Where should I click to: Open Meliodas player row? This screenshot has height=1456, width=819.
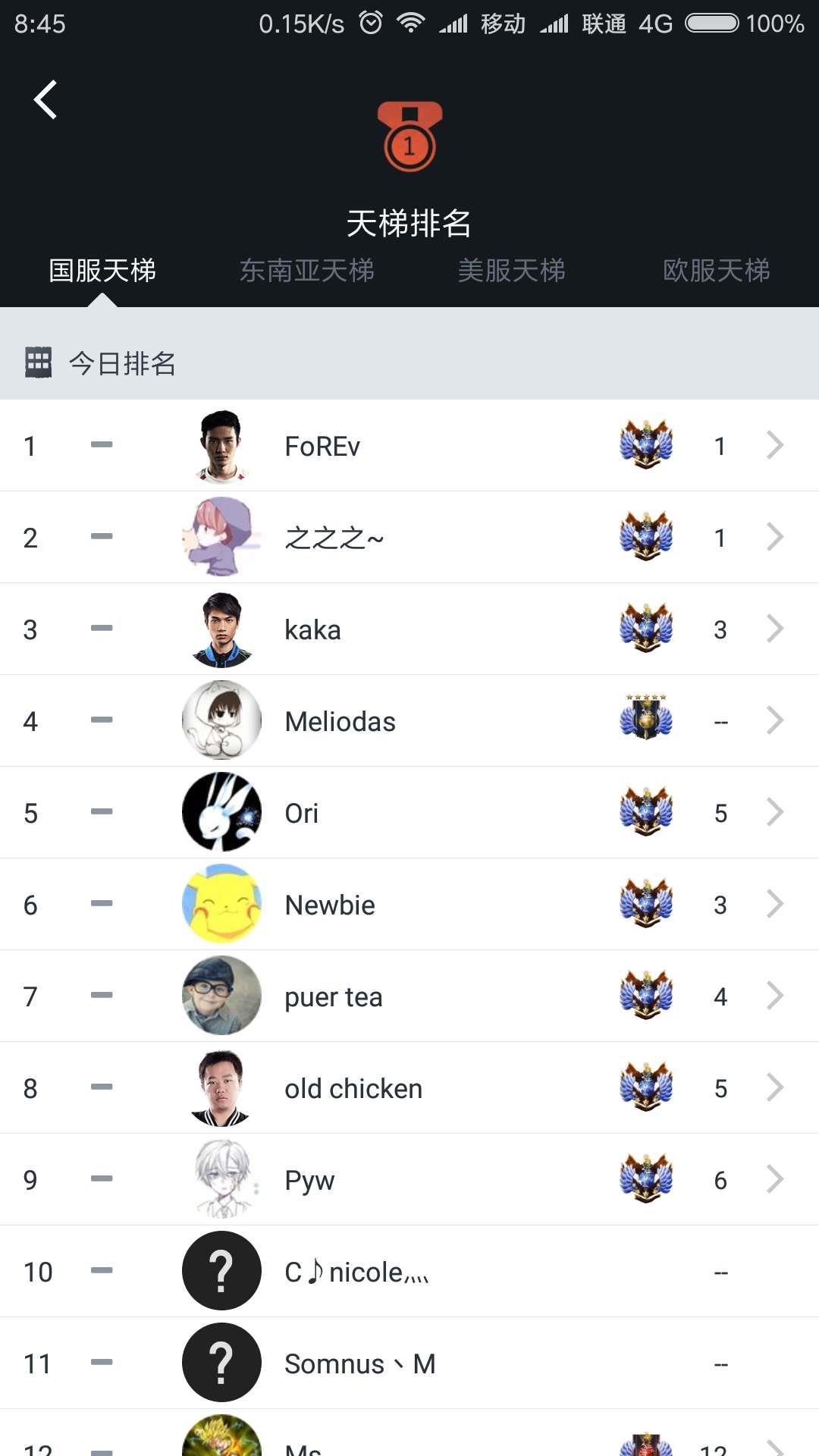pos(409,721)
